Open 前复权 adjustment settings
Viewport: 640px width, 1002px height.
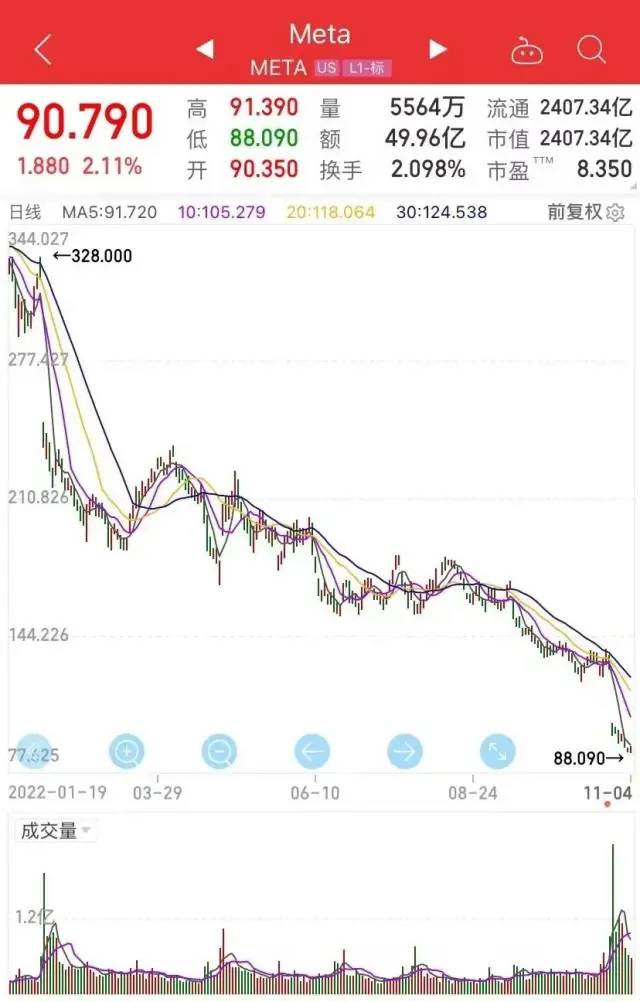point(585,212)
